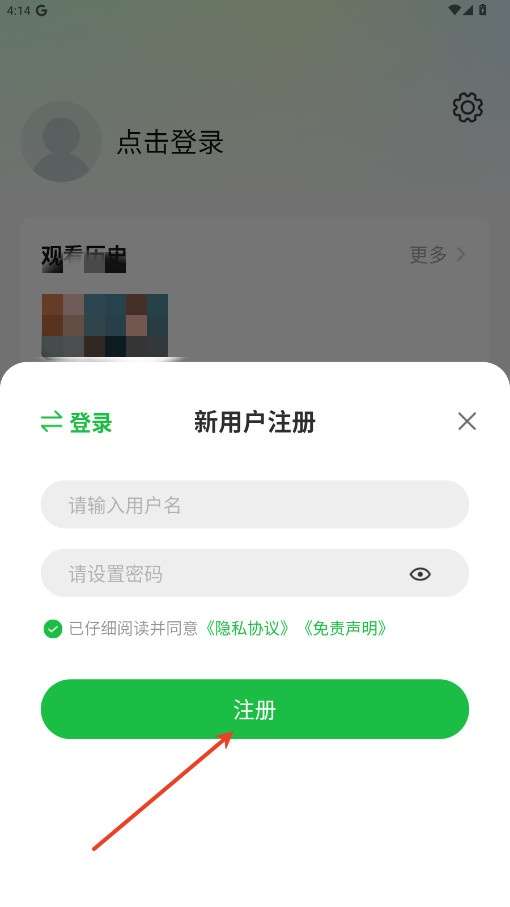This screenshot has width=510, height=907.
Task: Uncheck the agreement checkbox
Action: coord(53,628)
